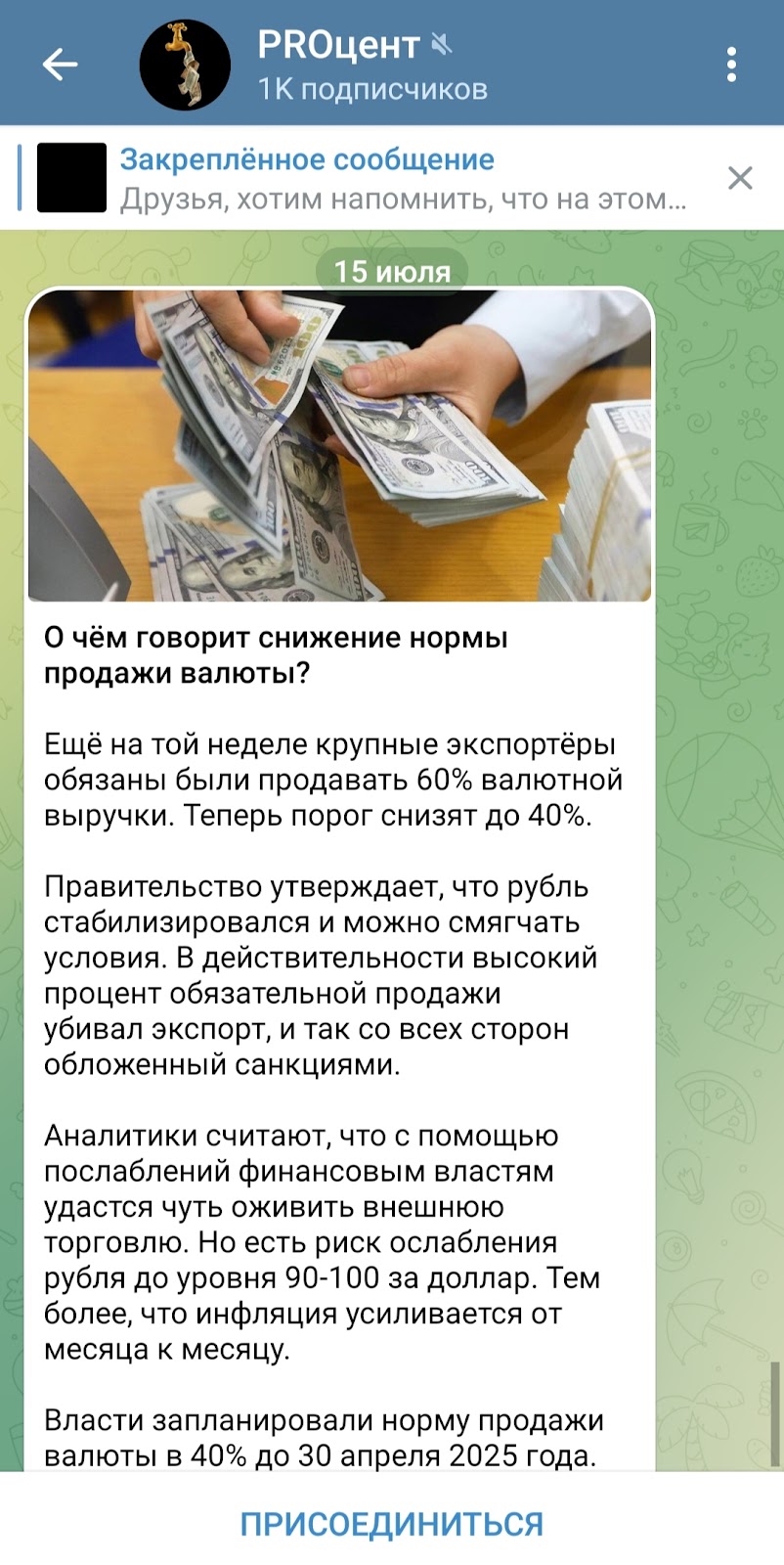Open the PROцент channel profile
Image resolution: width=784 pixels, height=1565 pixels.
click(x=371, y=65)
